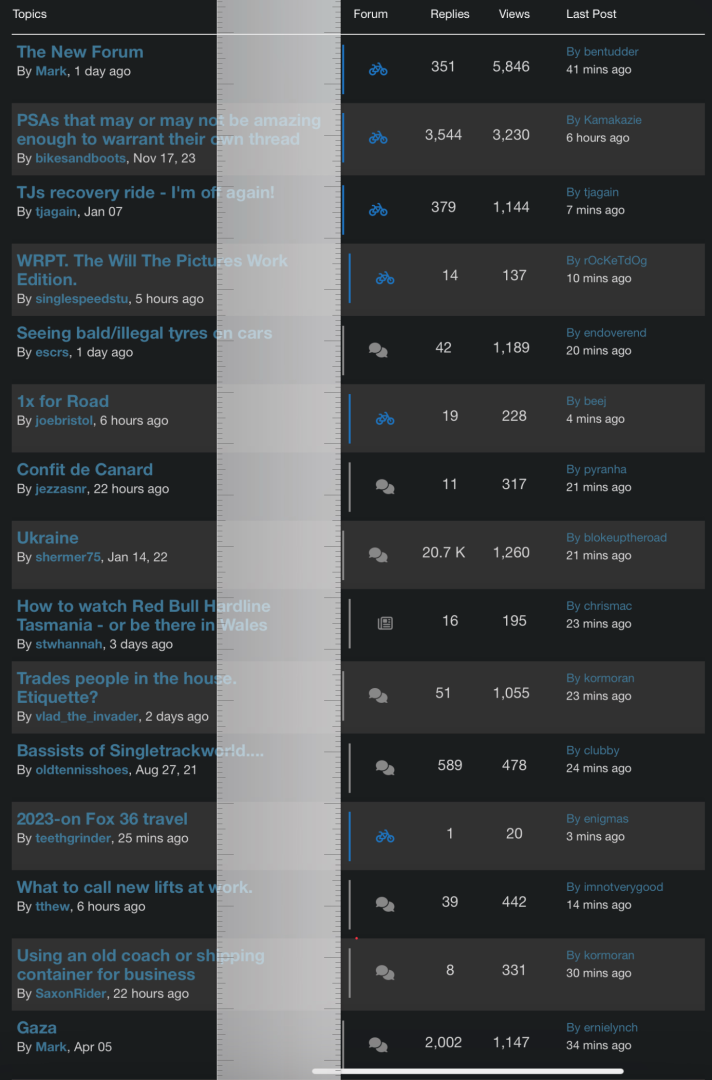Open 2023-on Fox 36 travel thread
The height and width of the screenshot is (1080, 712).
pyautogui.click(x=102, y=820)
